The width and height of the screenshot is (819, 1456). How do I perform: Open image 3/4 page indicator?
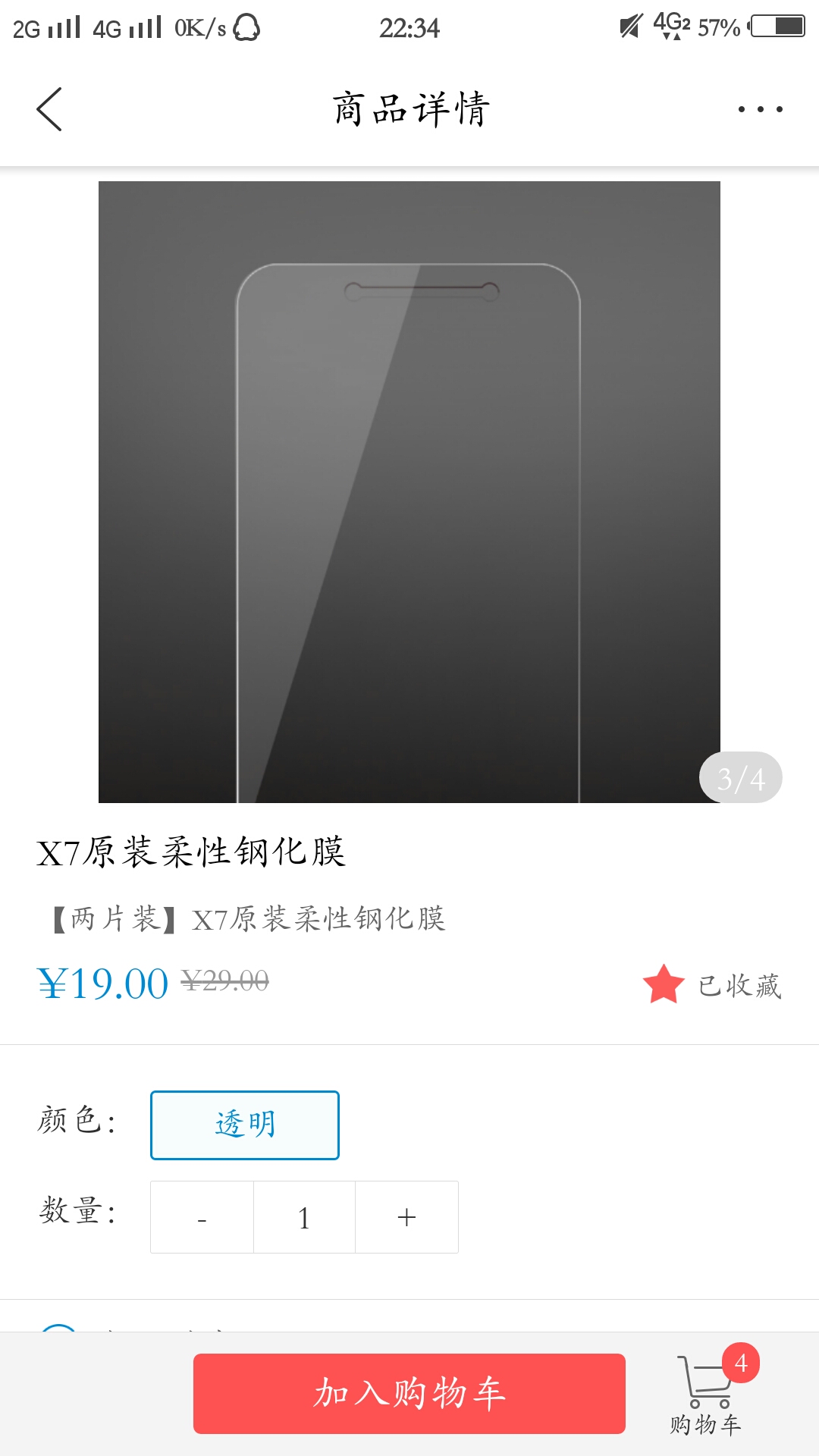coord(741,777)
